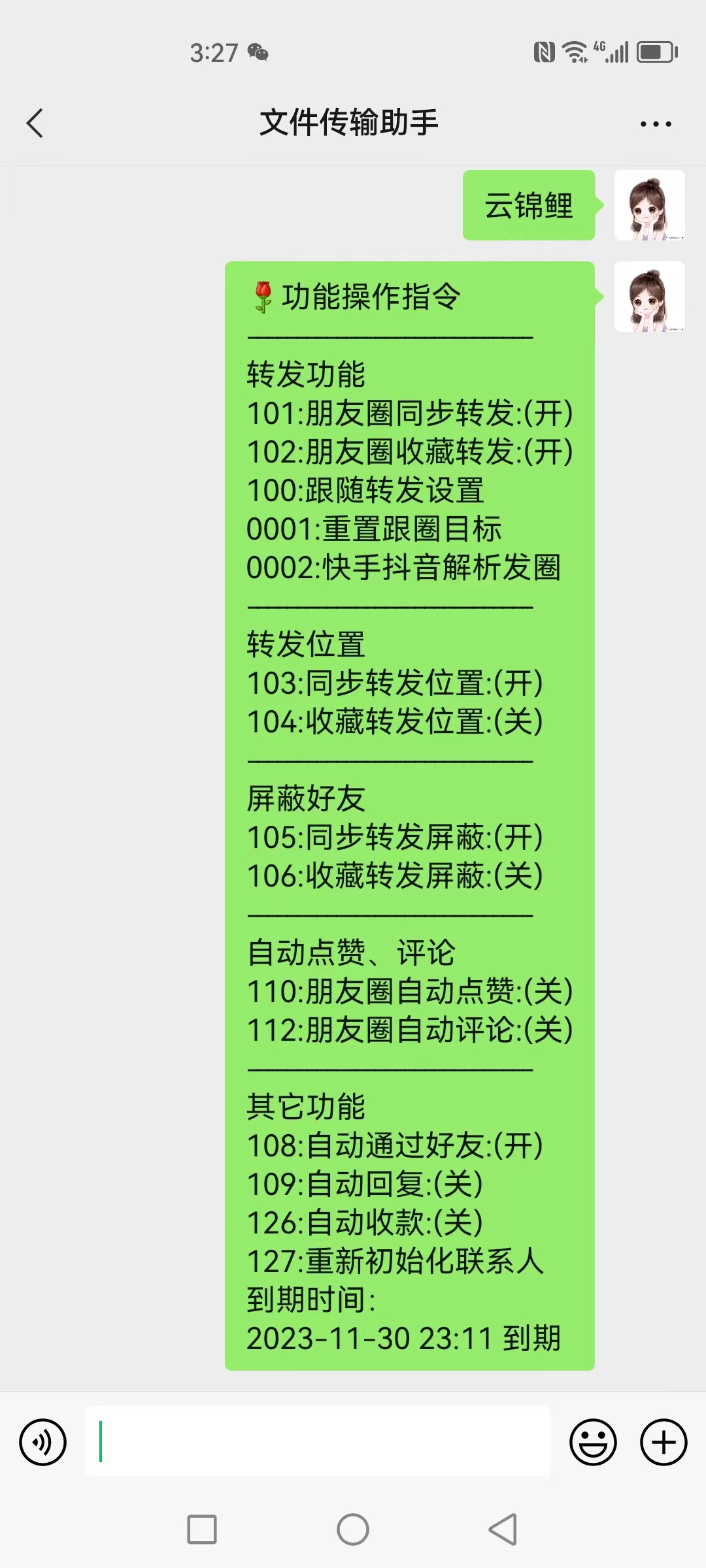Tap the chat bubble icon beside the clock
The image size is (706, 1568).
click(x=258, y=52)
